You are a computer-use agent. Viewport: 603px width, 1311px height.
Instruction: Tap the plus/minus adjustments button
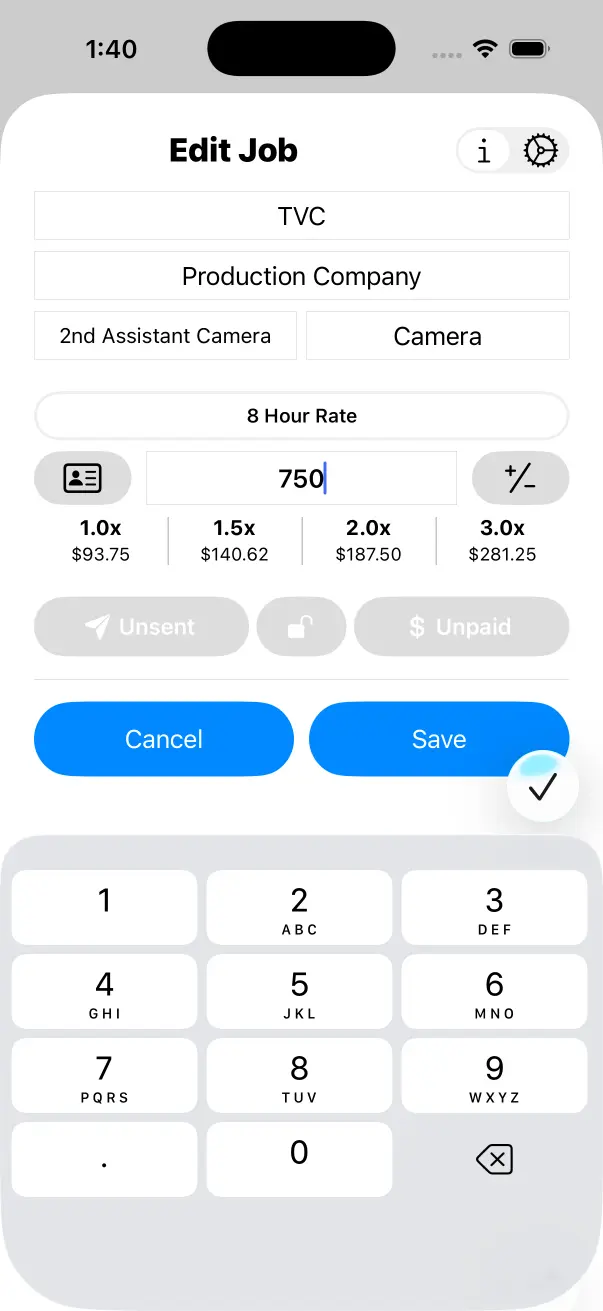[520, 478]
